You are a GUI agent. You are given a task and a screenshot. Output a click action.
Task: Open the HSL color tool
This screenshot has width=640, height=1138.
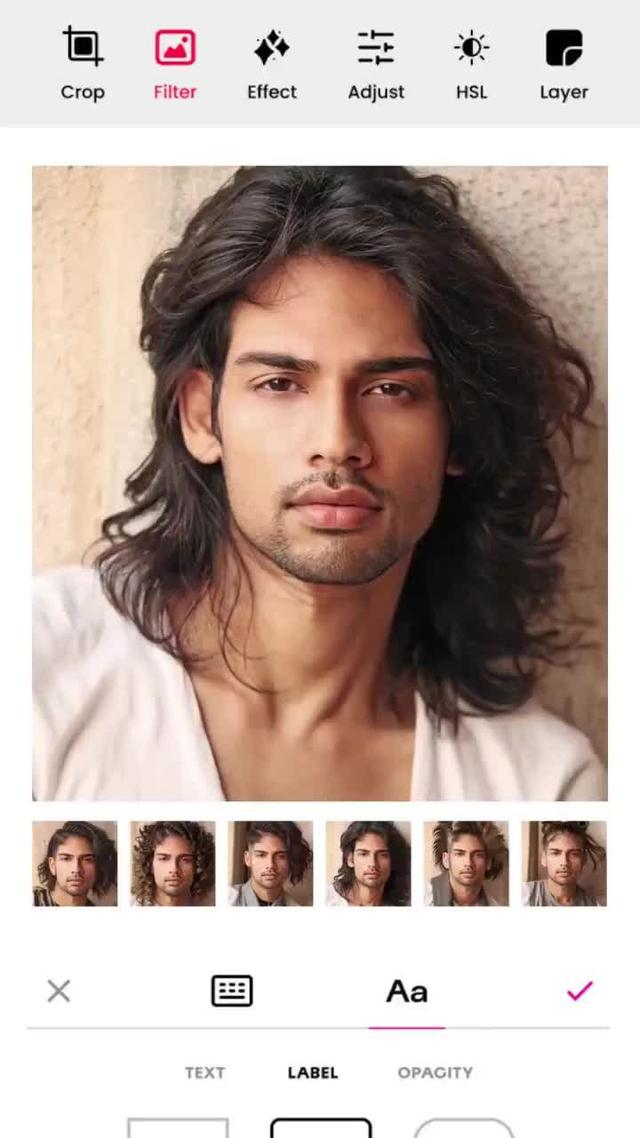click(471, 65)
